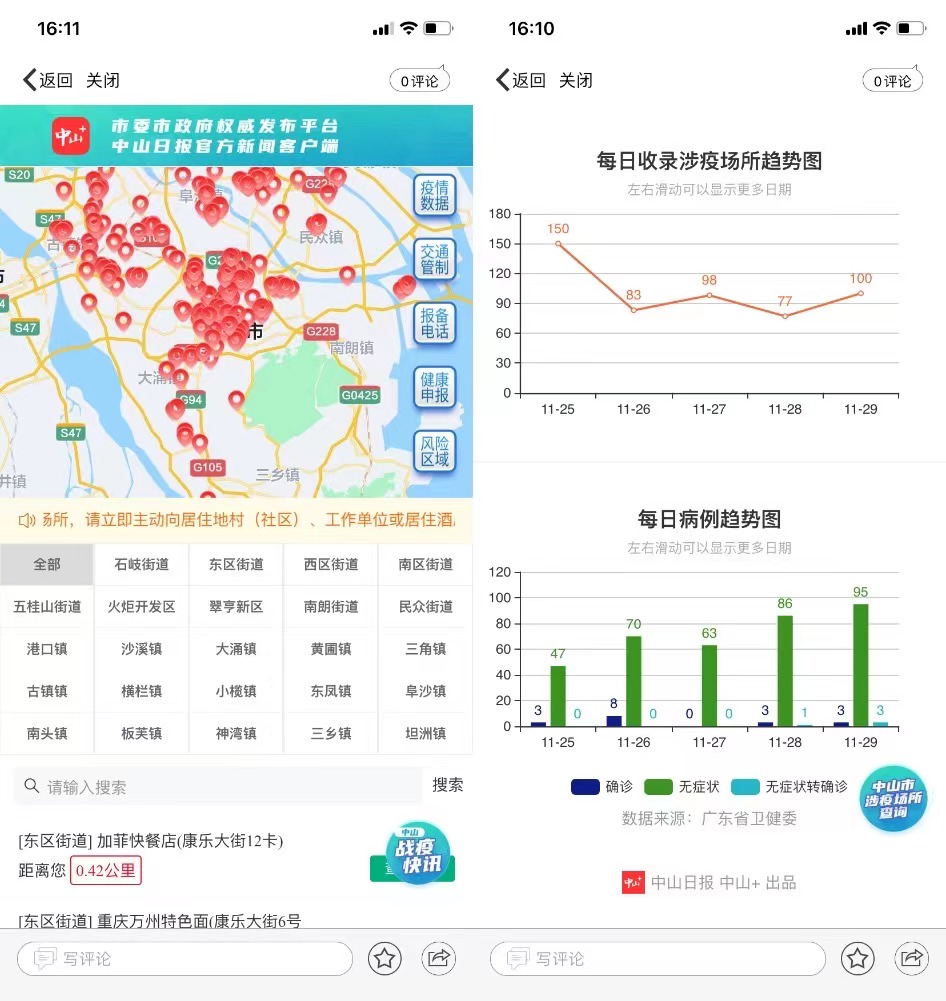Choose the 三乡镇 district filter

[331, 733]
